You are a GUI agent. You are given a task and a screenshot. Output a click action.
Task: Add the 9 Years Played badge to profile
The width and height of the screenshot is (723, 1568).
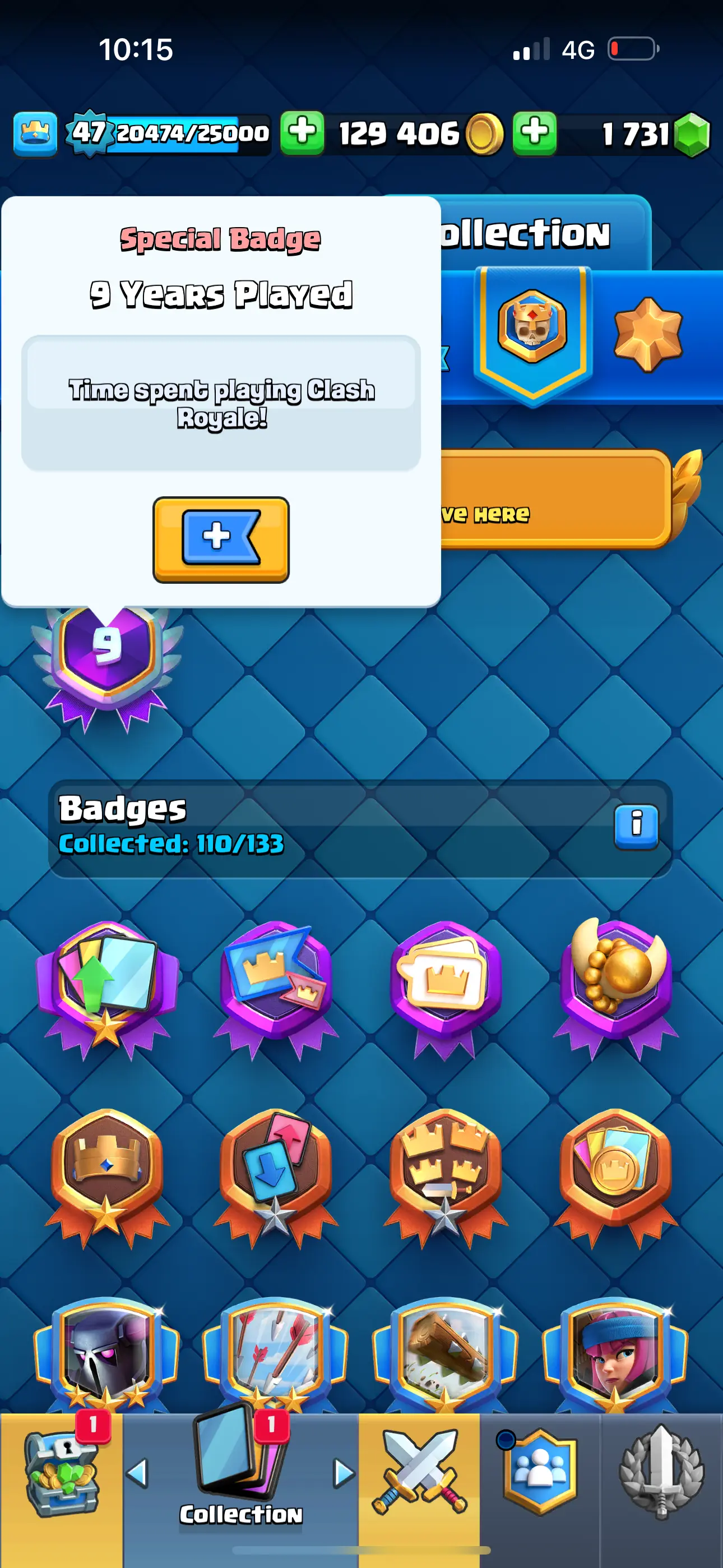220,539
